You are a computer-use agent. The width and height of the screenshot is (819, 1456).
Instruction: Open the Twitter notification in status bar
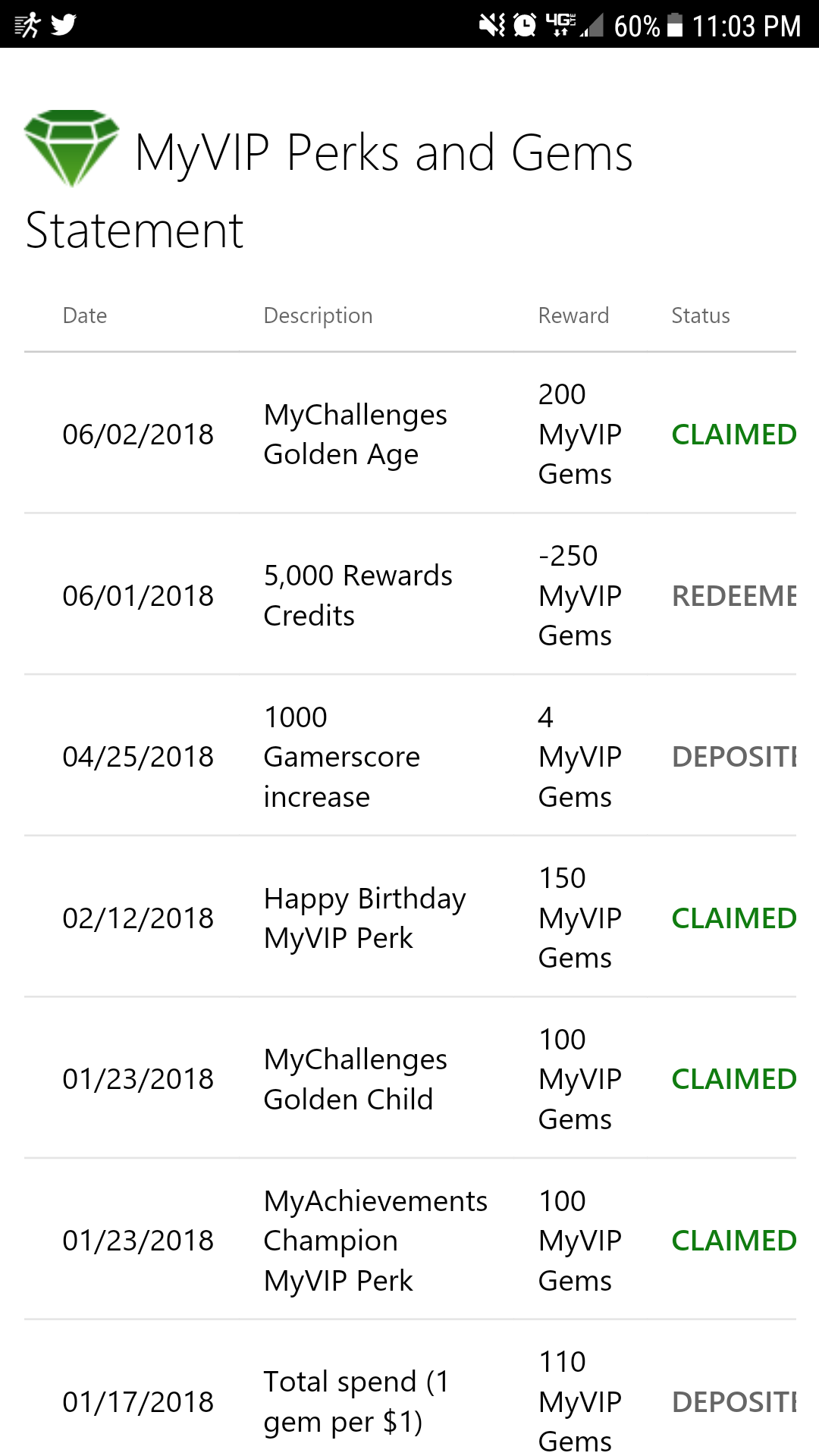pos(64,25)
